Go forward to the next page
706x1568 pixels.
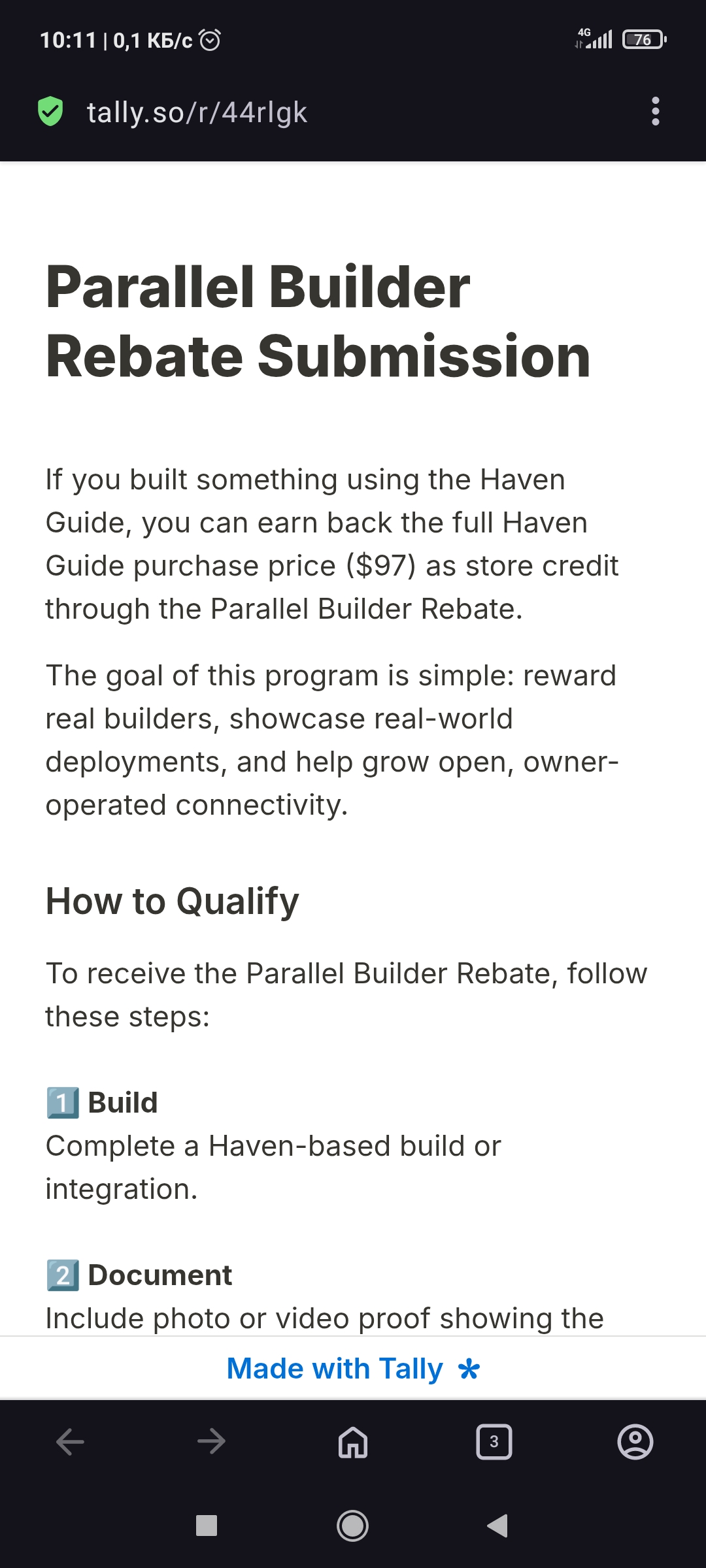pyautogui.click(x=211, y=1441)
